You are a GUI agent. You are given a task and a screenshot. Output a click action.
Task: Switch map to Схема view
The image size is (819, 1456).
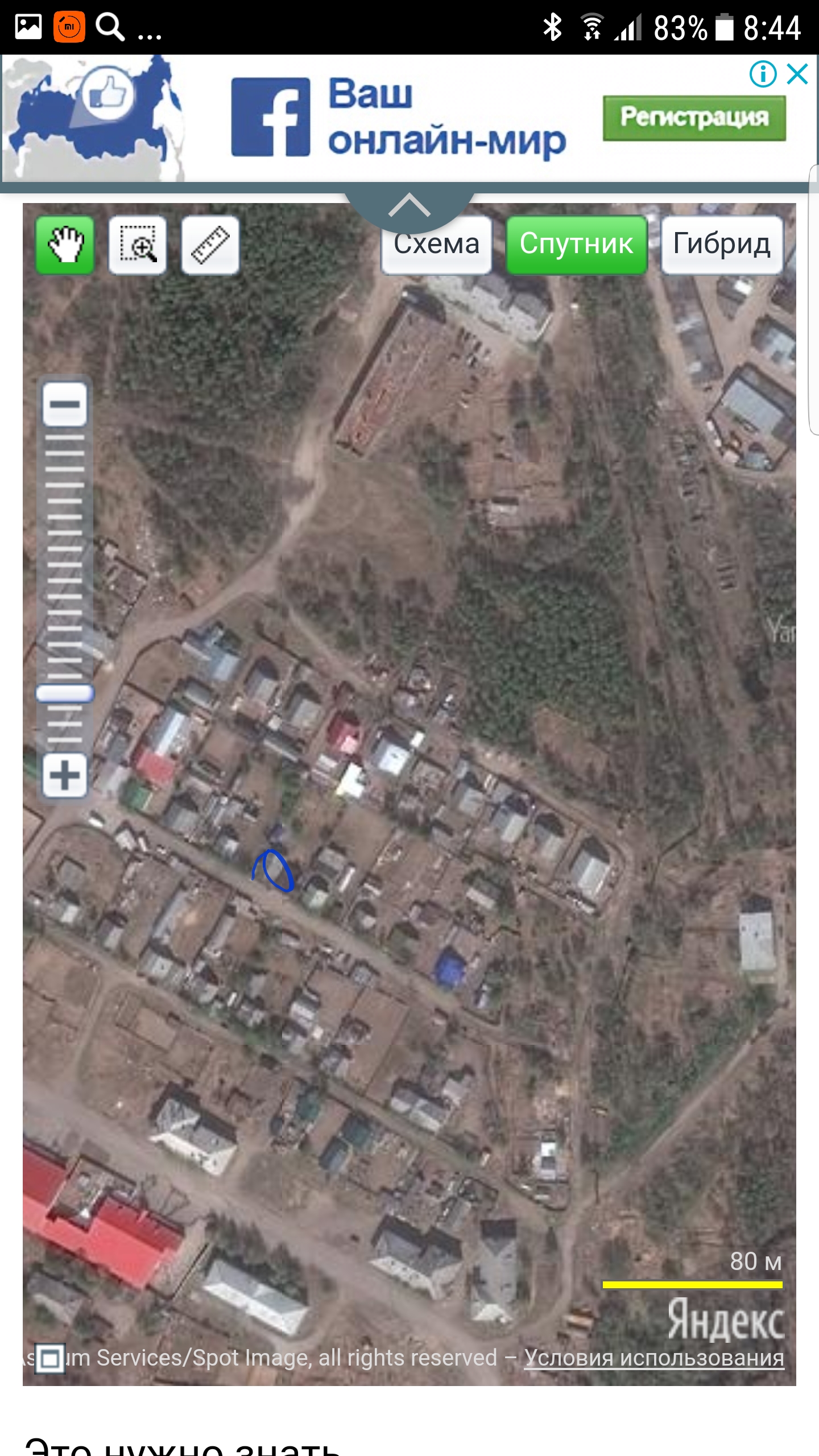(436, 245)
